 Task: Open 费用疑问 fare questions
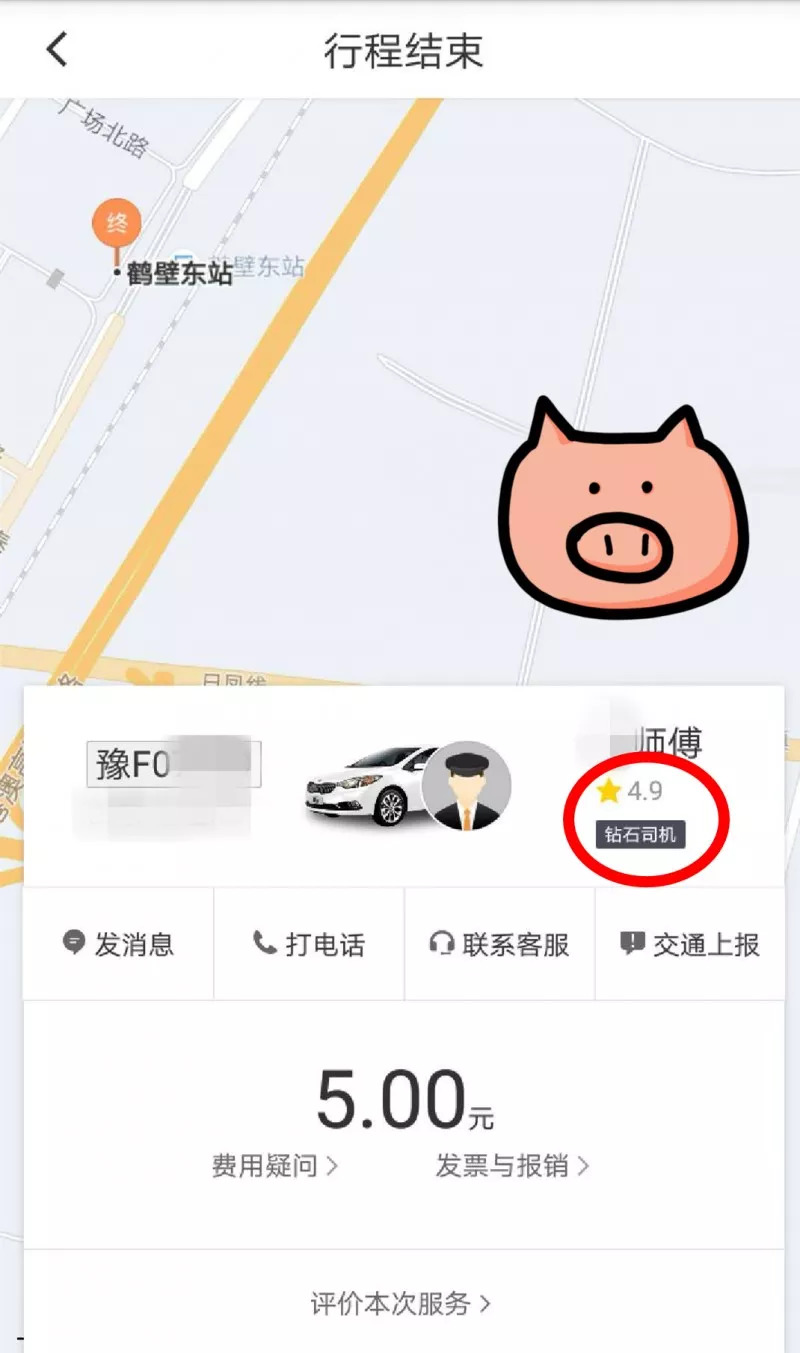[x=274, y=1165]
